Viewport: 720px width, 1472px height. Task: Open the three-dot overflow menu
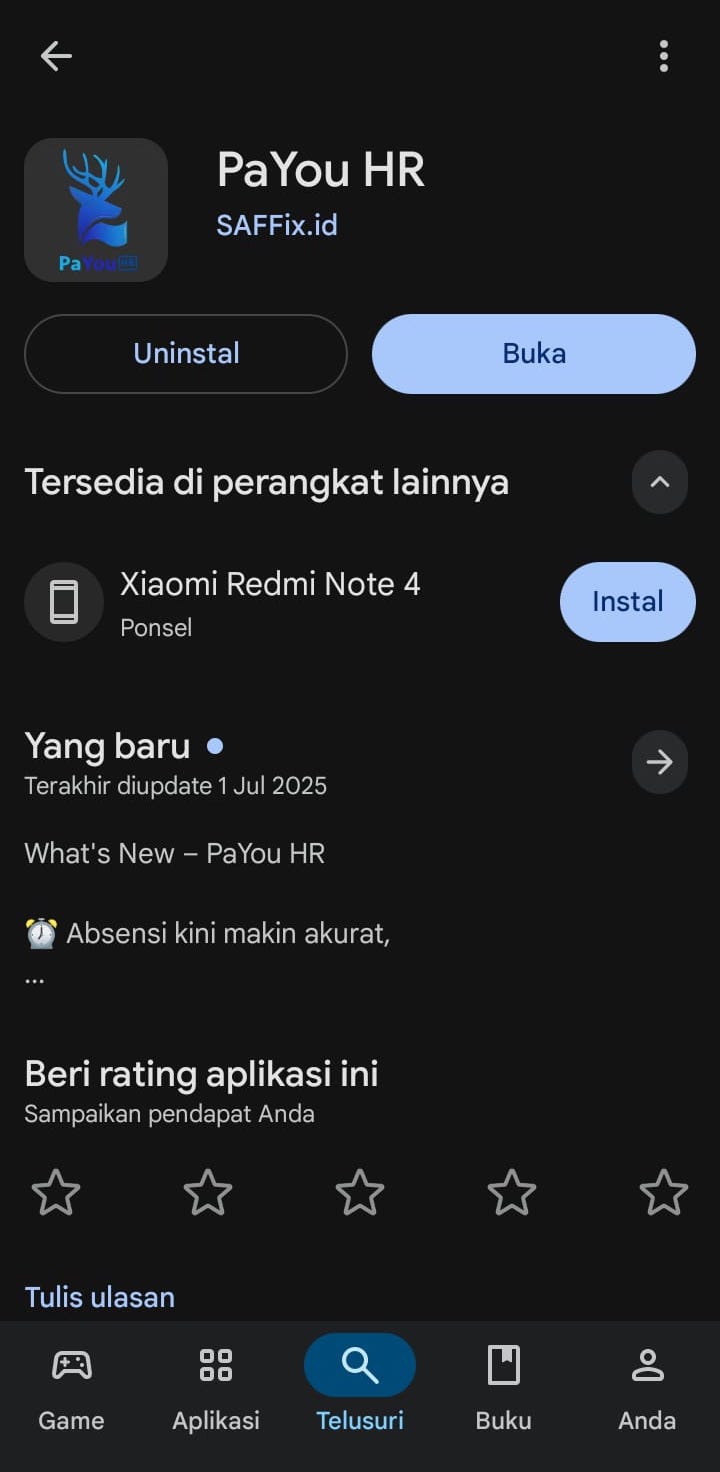(663, 57)
